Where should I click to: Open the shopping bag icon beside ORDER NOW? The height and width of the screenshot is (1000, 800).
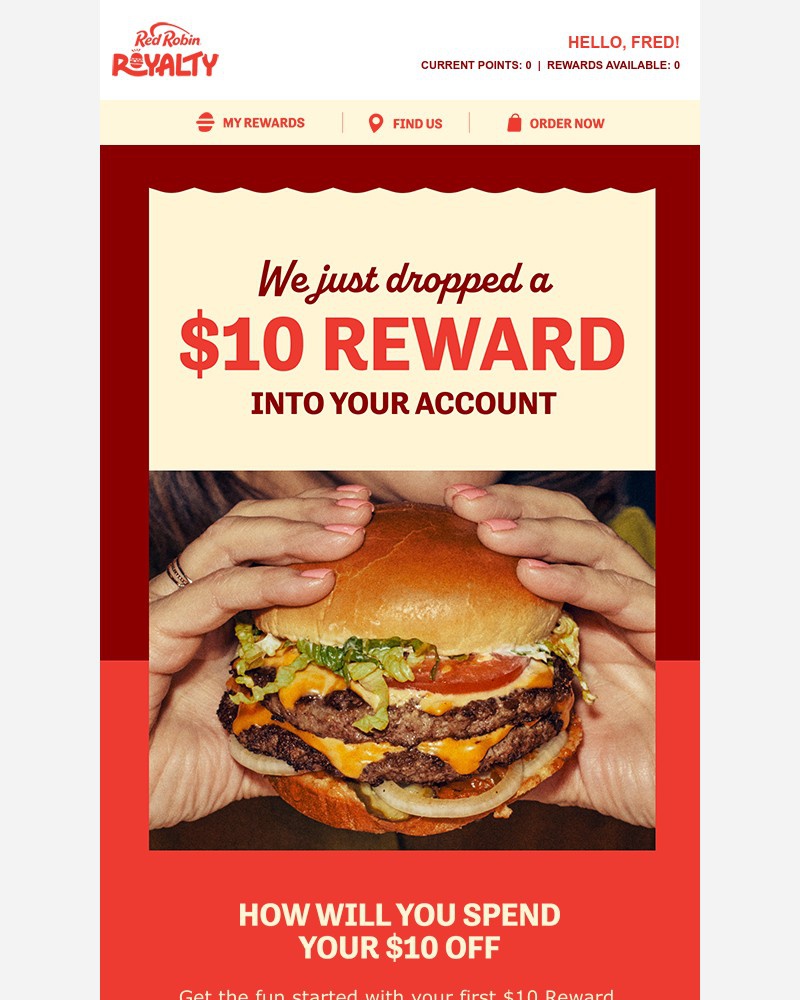point(513,122)
